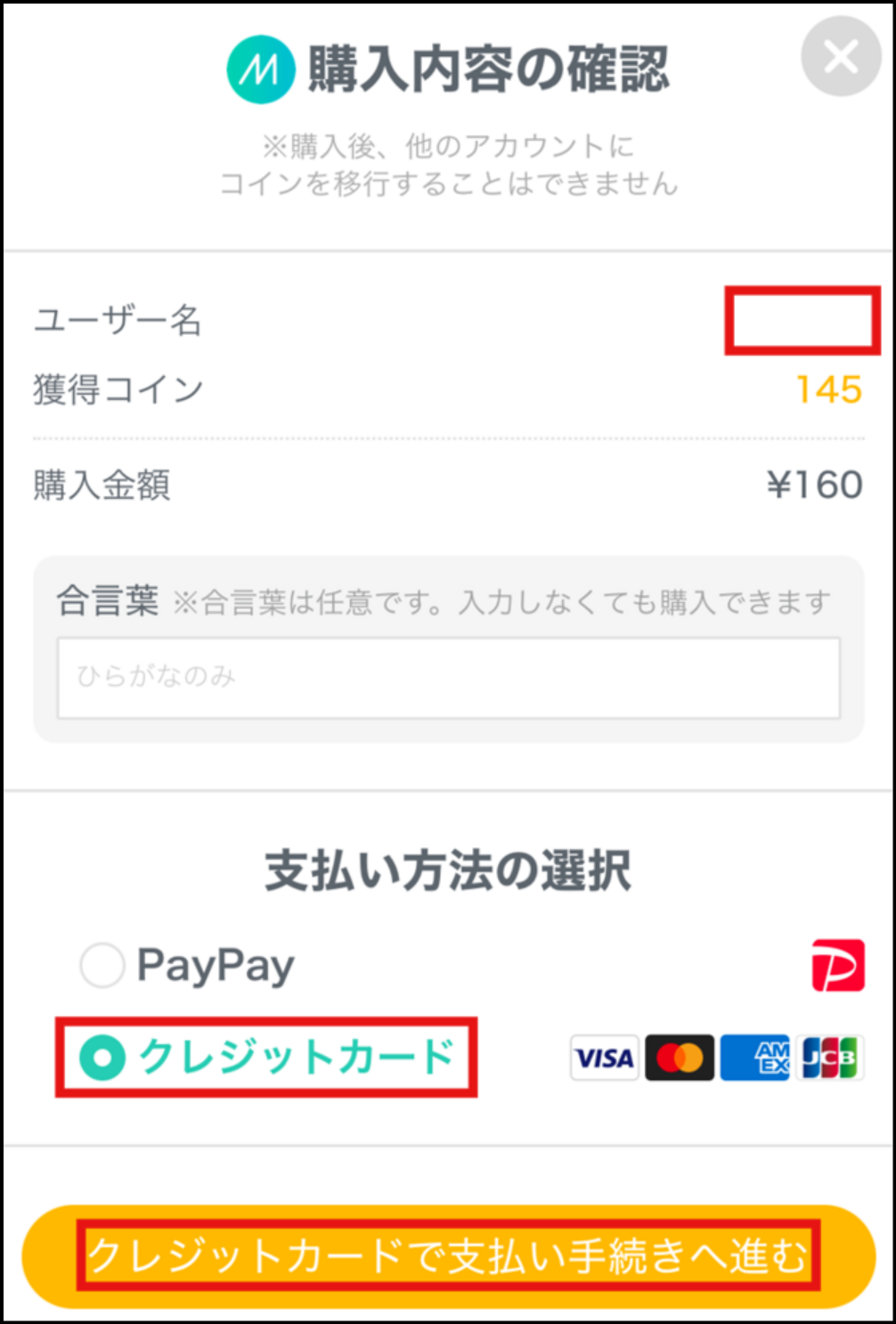
Task: Select PayPay as payment method
Action: [102, 966]
